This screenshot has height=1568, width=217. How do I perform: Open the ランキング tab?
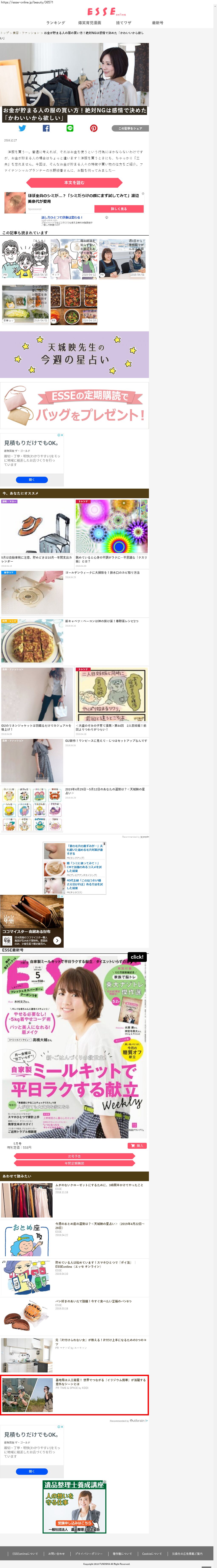click(56, 23)
